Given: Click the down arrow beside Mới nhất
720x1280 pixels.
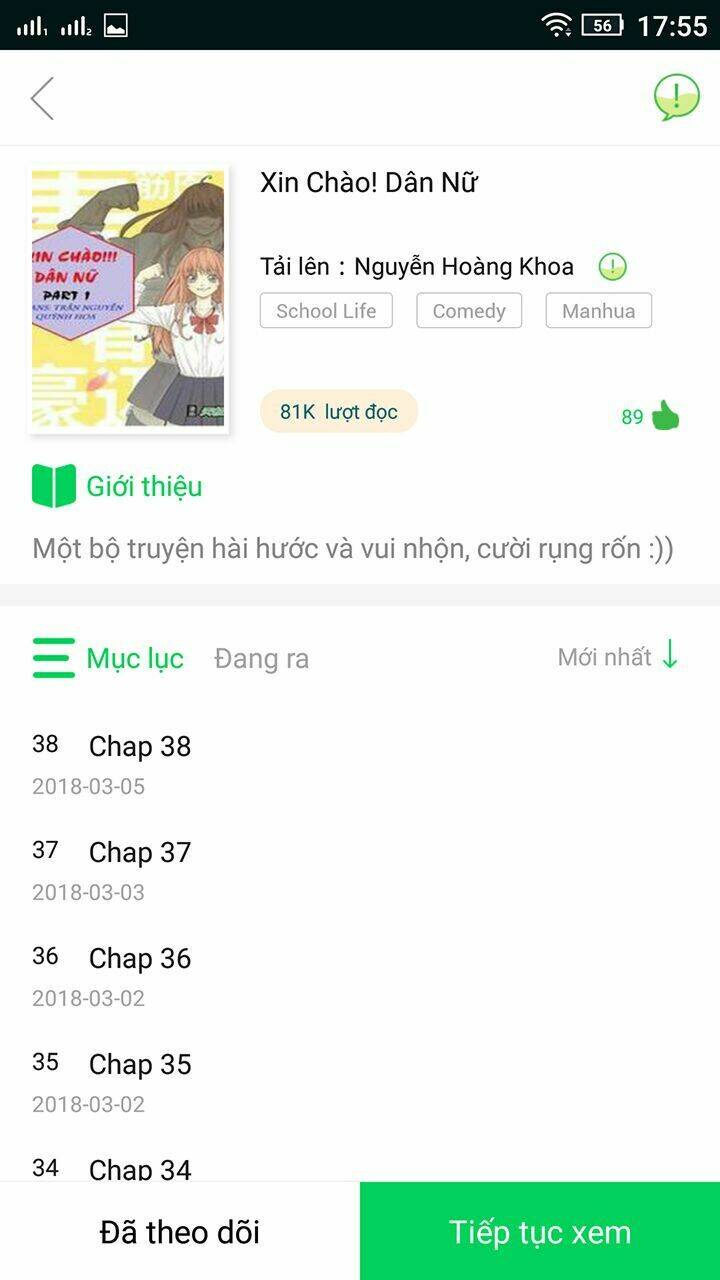Looking at the screenshot, I should click(669, 657).
